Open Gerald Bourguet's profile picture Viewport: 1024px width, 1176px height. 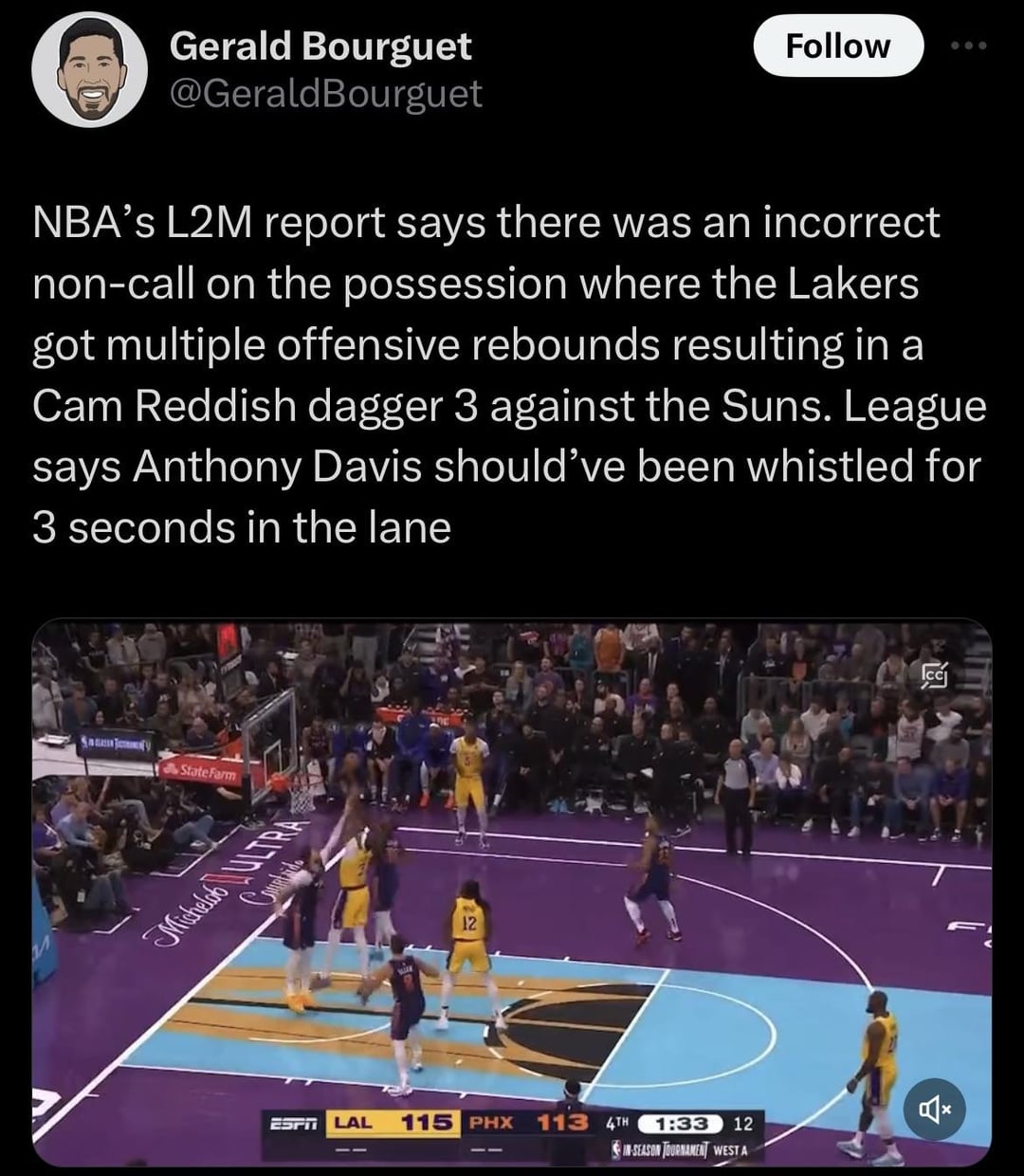tap(89, 69)
